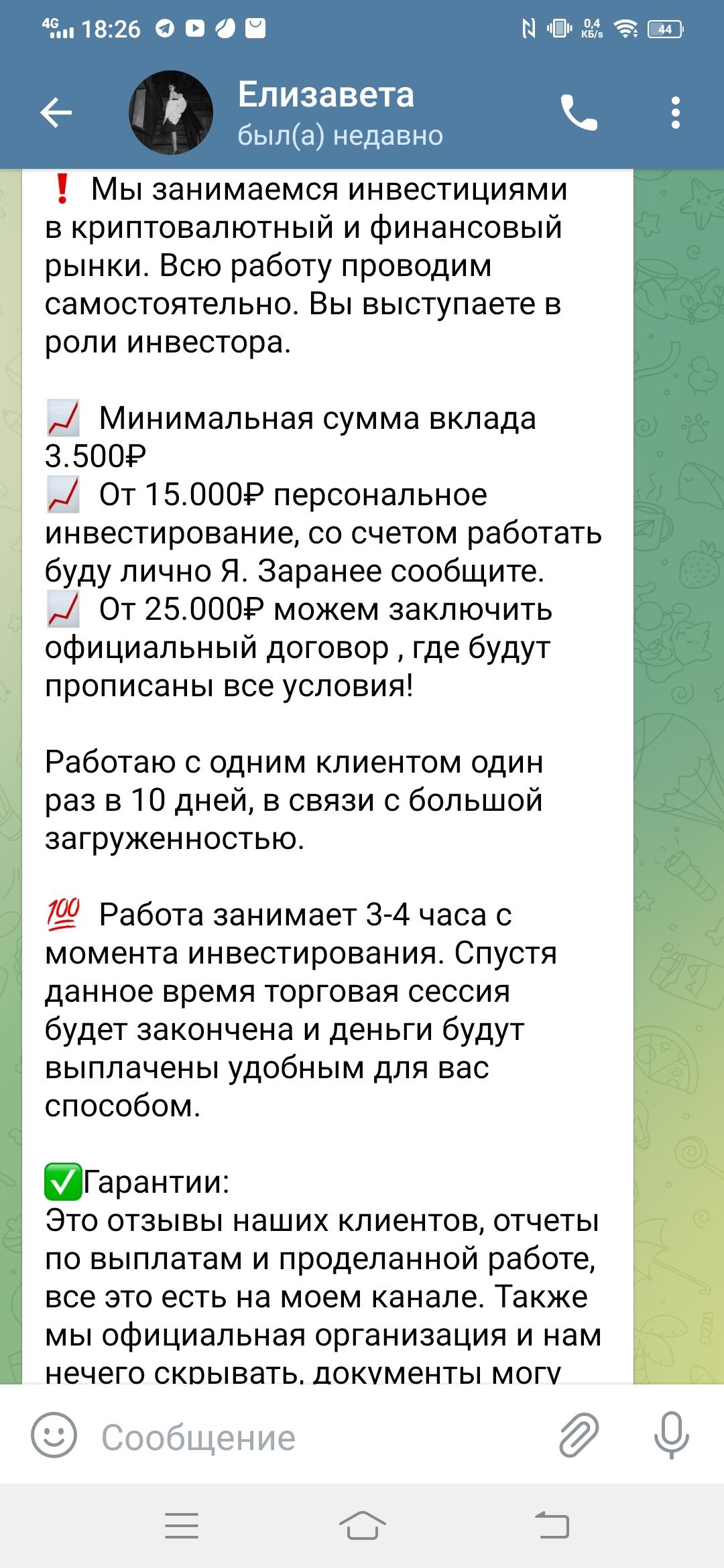Open the three-dot overflow menu
Viewport: 724px width, 1568px height.
point(676,113)
